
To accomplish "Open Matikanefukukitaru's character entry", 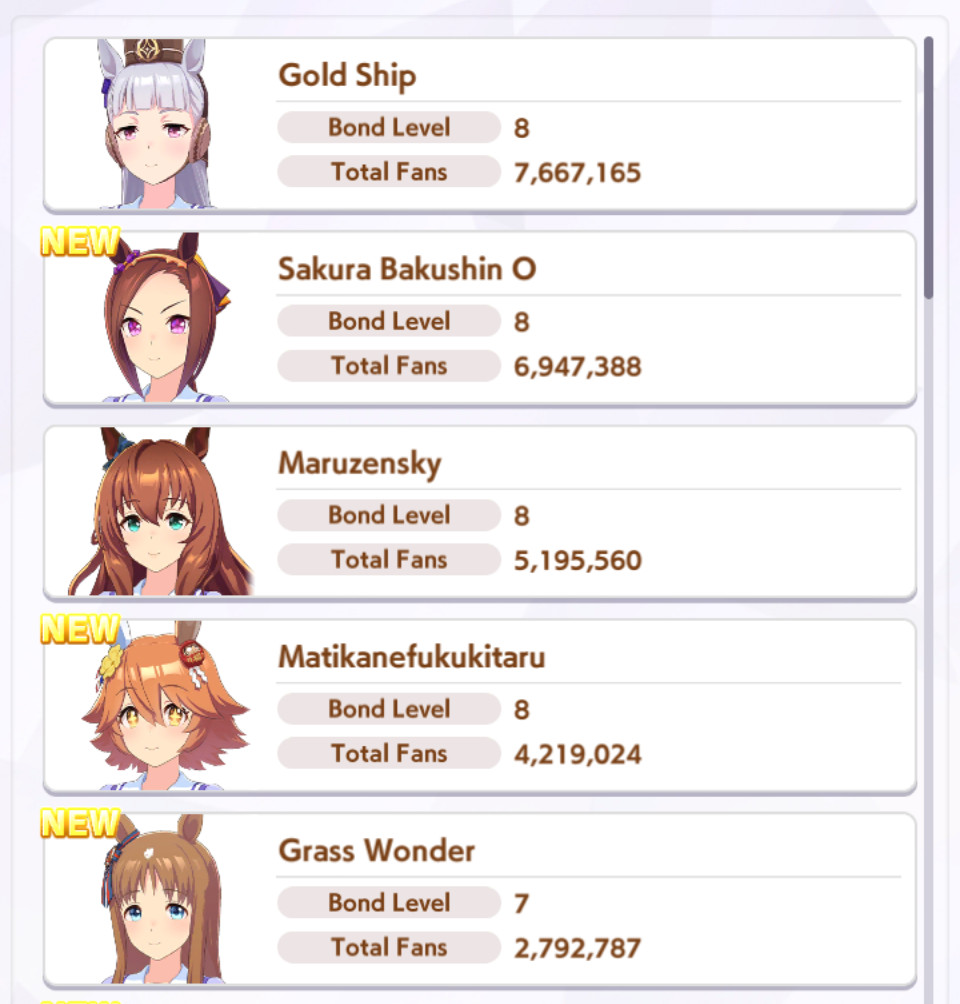I will pyautogui.click(x=480, y=706).
